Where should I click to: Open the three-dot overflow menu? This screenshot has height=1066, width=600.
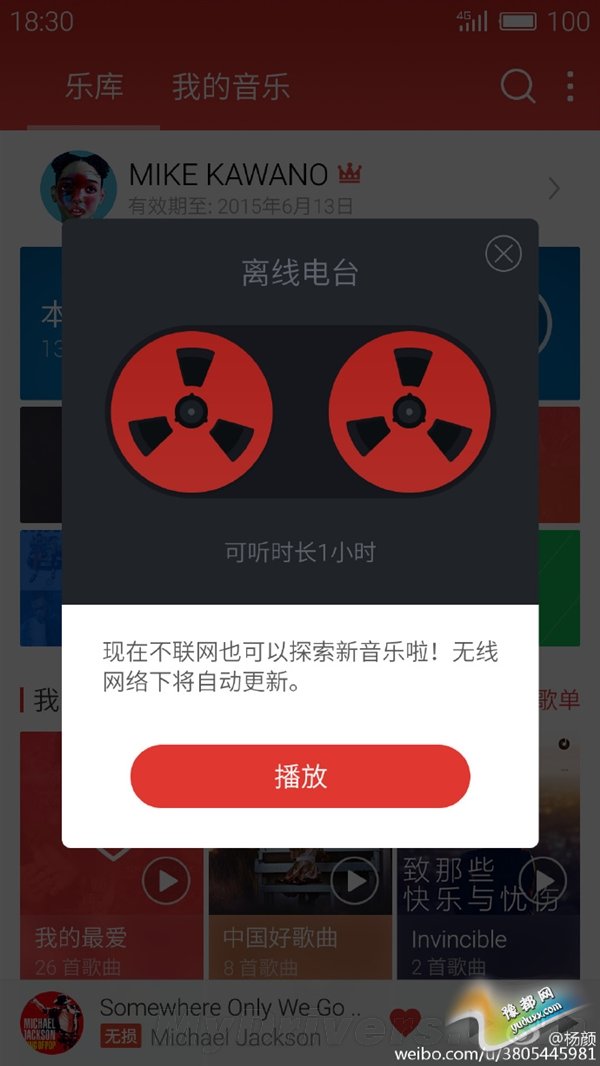pyautogui.click(x=570, y=87)
